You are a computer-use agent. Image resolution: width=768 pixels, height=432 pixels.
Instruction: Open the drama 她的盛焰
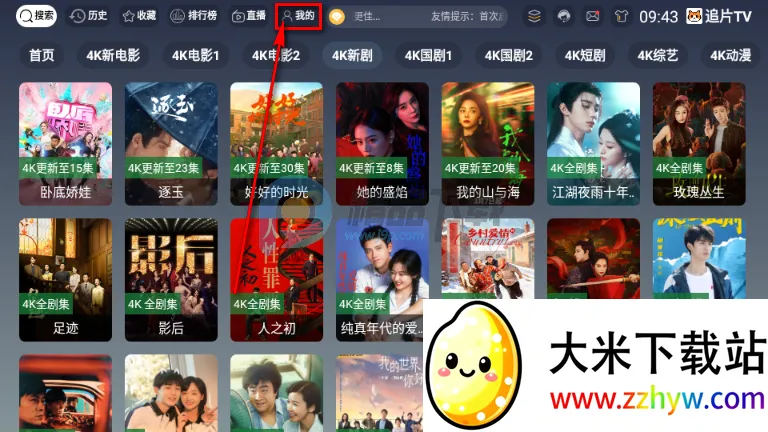(382, 142)
